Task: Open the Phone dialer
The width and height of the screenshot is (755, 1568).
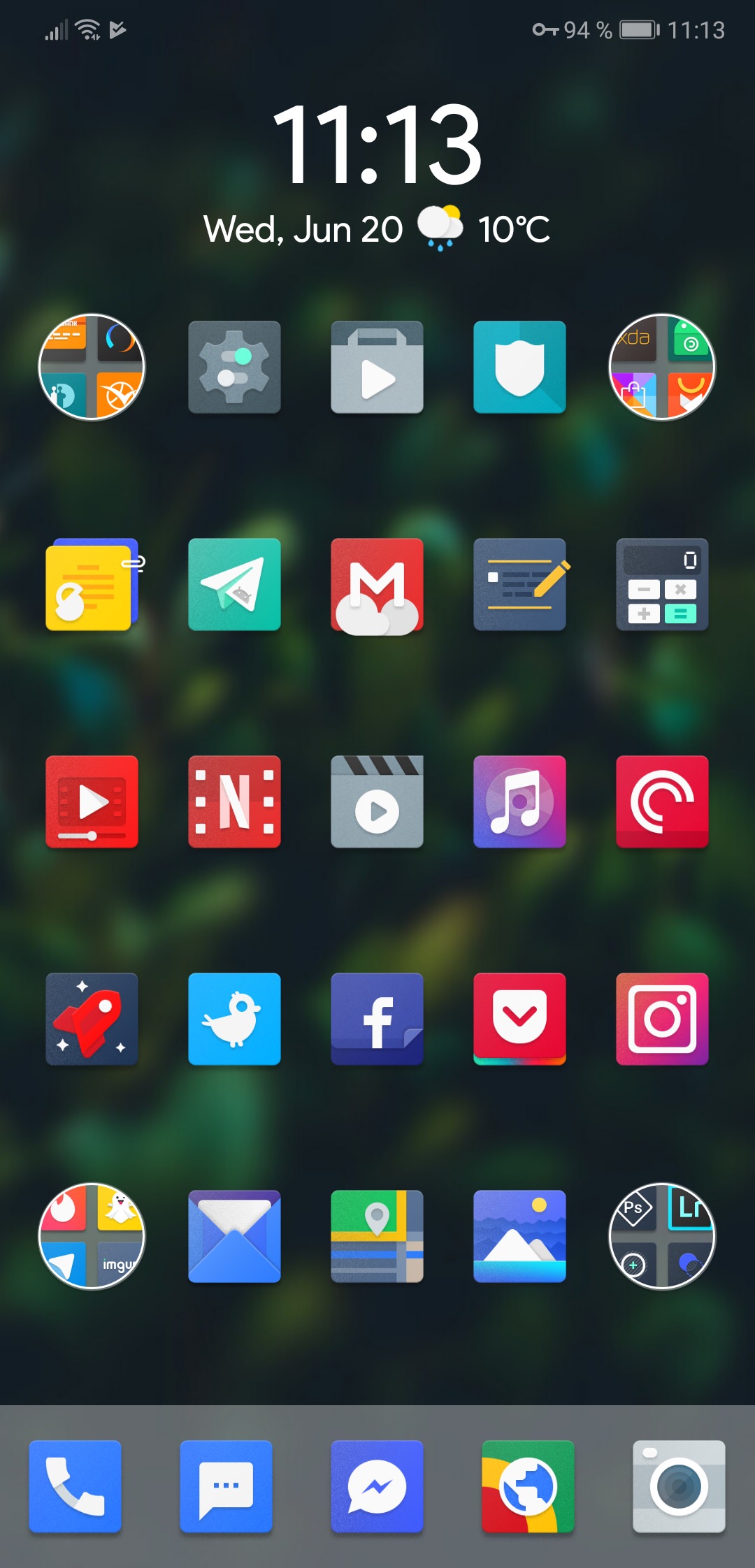Action: [x=75, y=1486]
